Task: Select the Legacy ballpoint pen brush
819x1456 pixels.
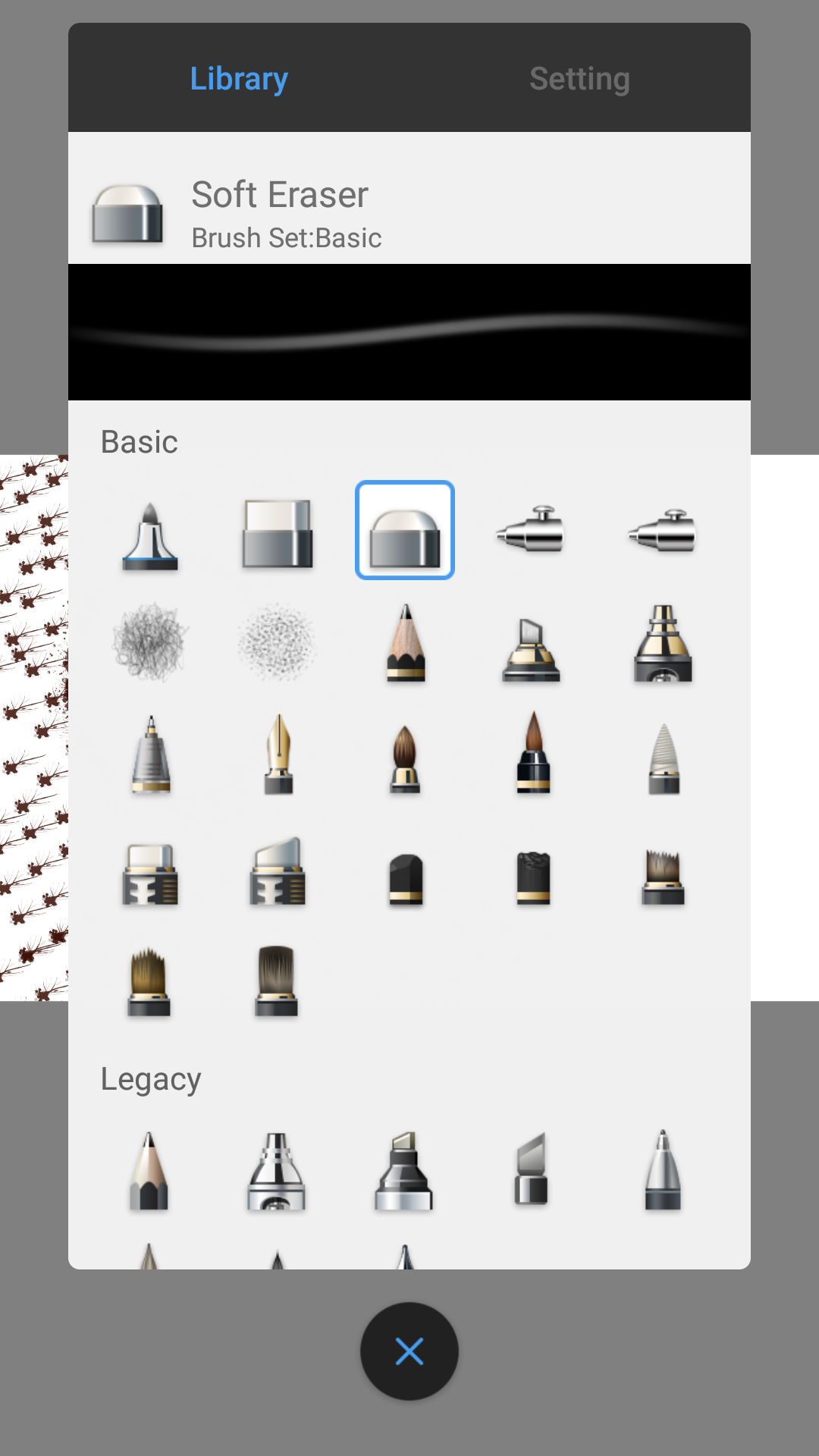Action: (x=662, y=1169)
